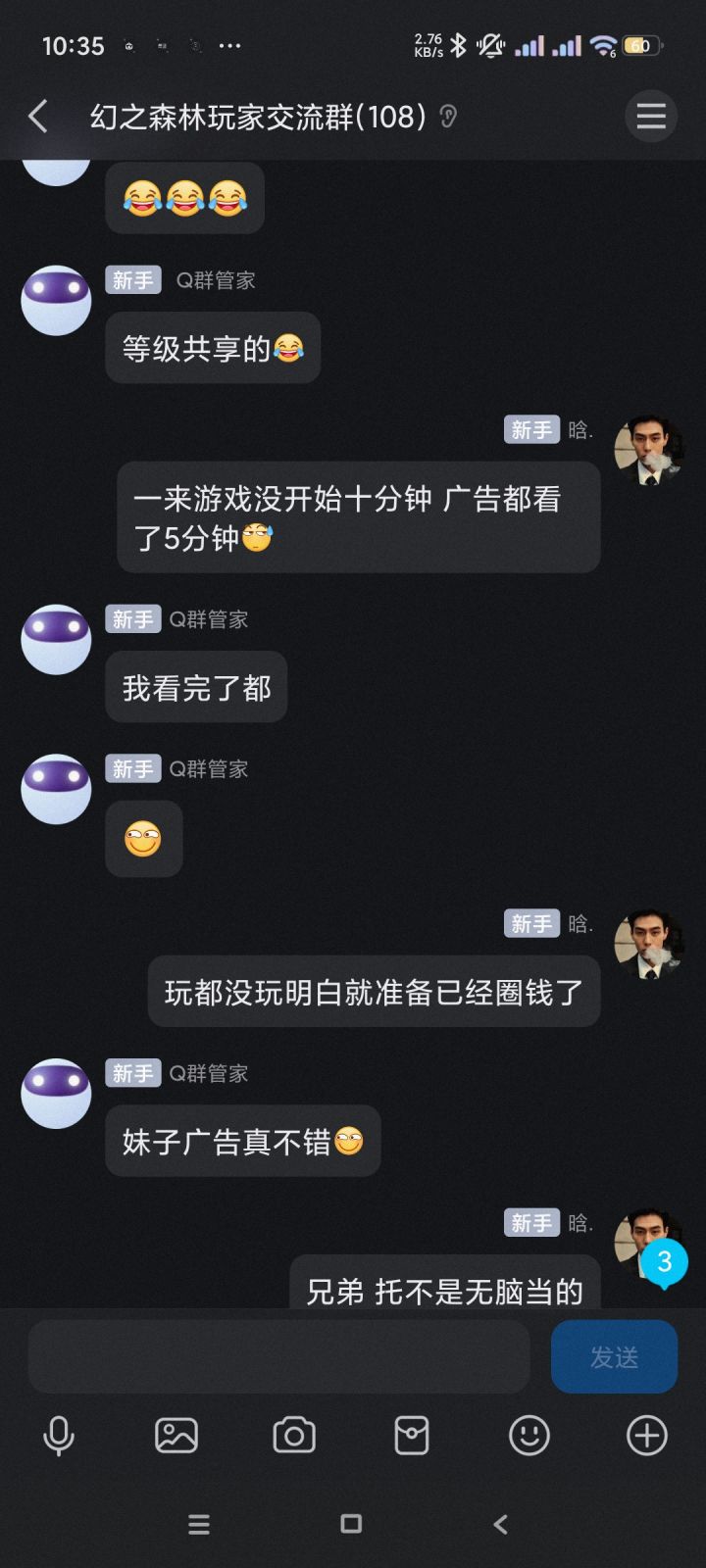Open avatar of 晗. above 广告都看 message
Screen dimensions: 706x1568
(x=649, y=451)
